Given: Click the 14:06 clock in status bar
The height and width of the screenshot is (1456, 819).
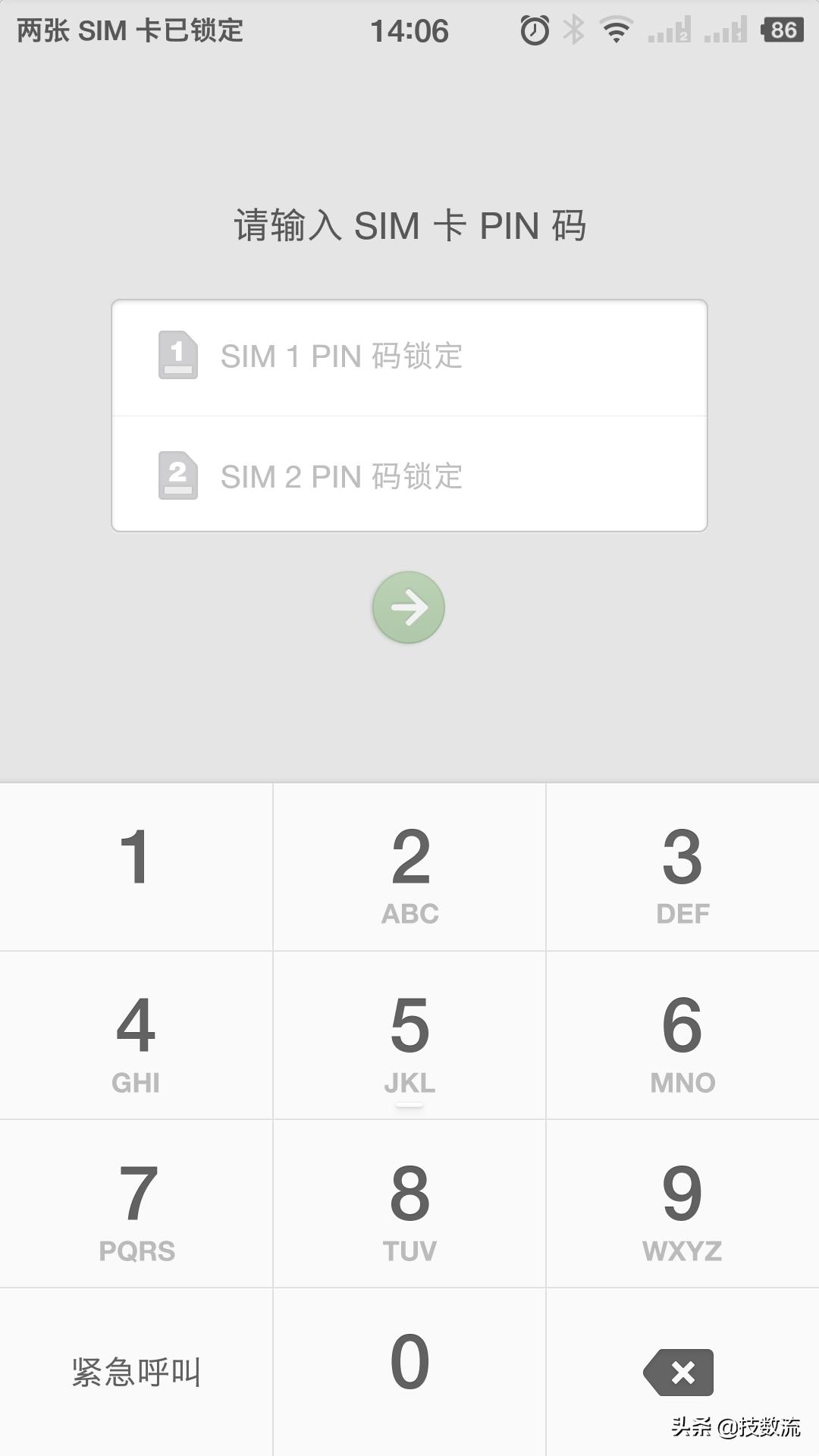Looking at the screenshot, I should 409,30.
